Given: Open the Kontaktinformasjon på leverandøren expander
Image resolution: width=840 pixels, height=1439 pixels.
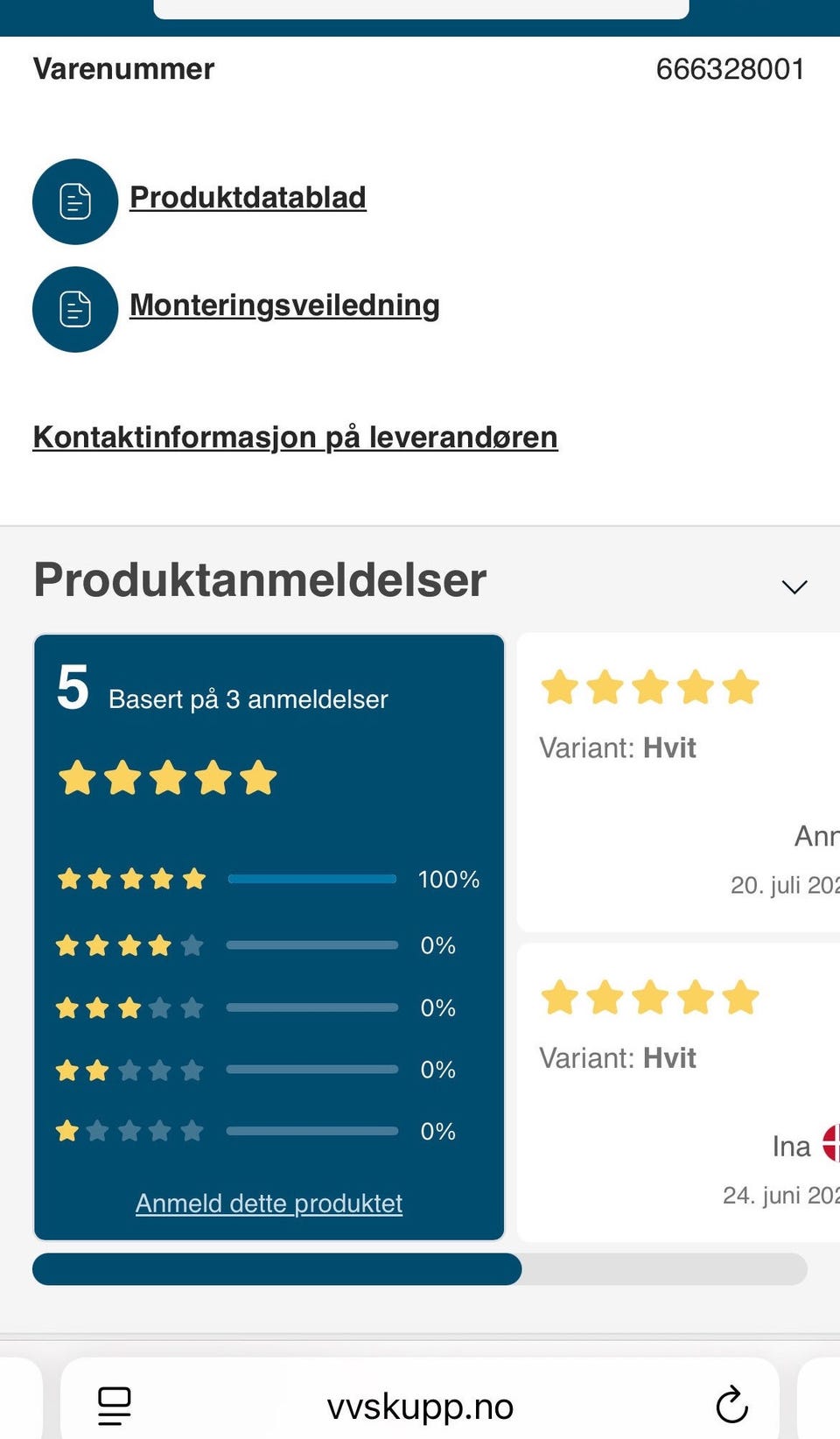Looking at the screenshot, I should pos(294,436).
